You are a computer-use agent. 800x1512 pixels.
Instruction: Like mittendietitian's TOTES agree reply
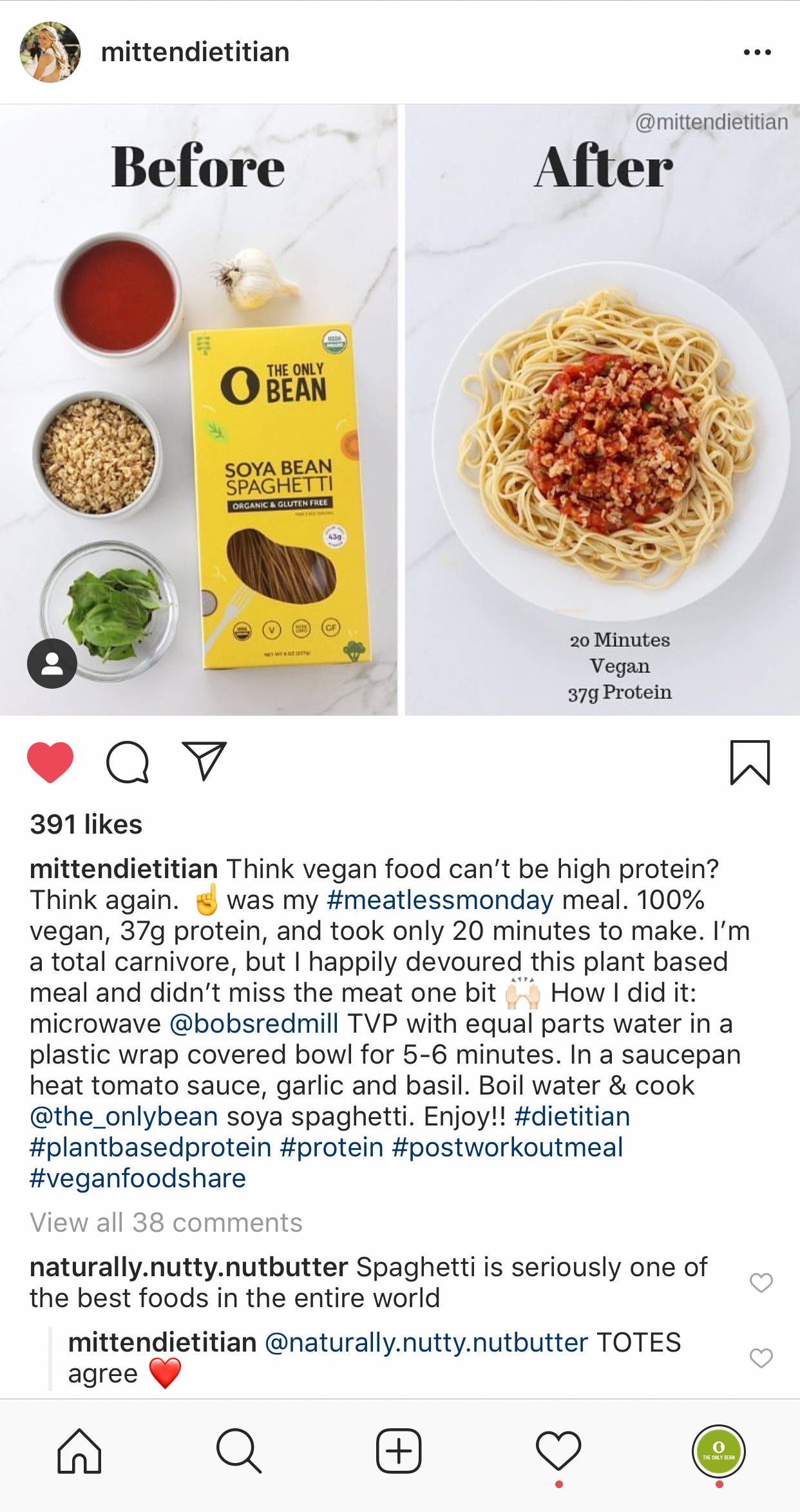click(761, 1358)
